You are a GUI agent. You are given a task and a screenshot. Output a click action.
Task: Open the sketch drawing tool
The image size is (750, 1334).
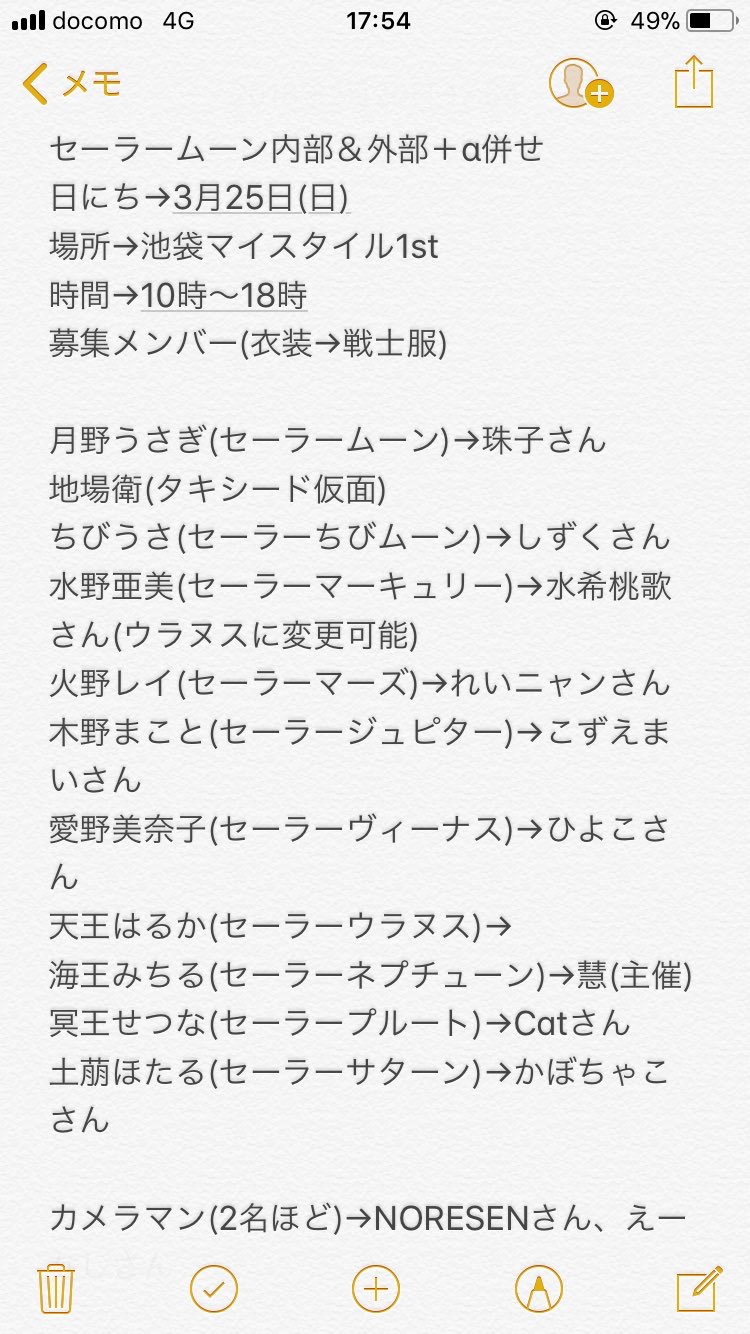(x=539, y=1289)
